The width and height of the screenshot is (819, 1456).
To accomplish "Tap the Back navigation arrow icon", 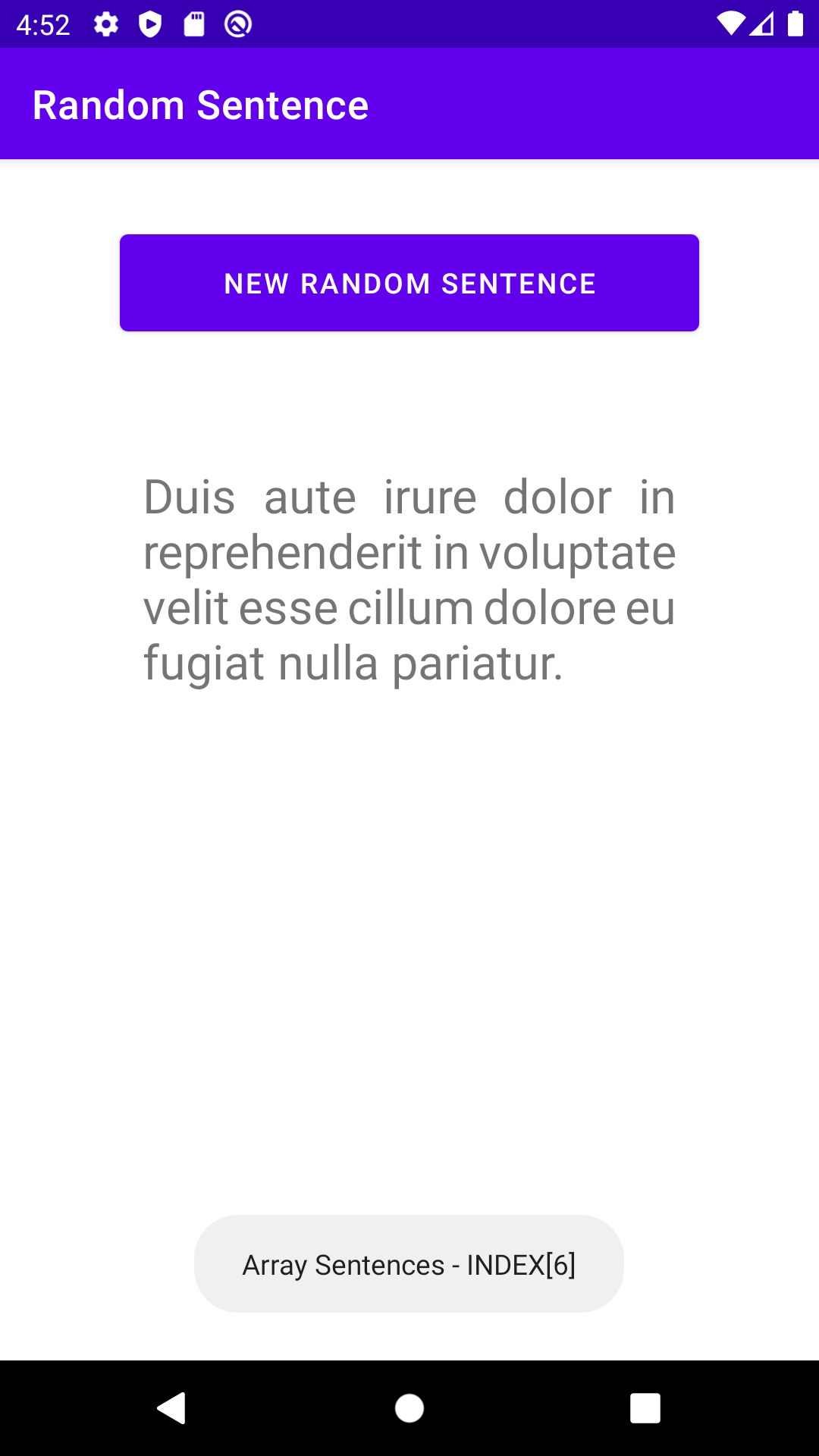I will 171,1409.
